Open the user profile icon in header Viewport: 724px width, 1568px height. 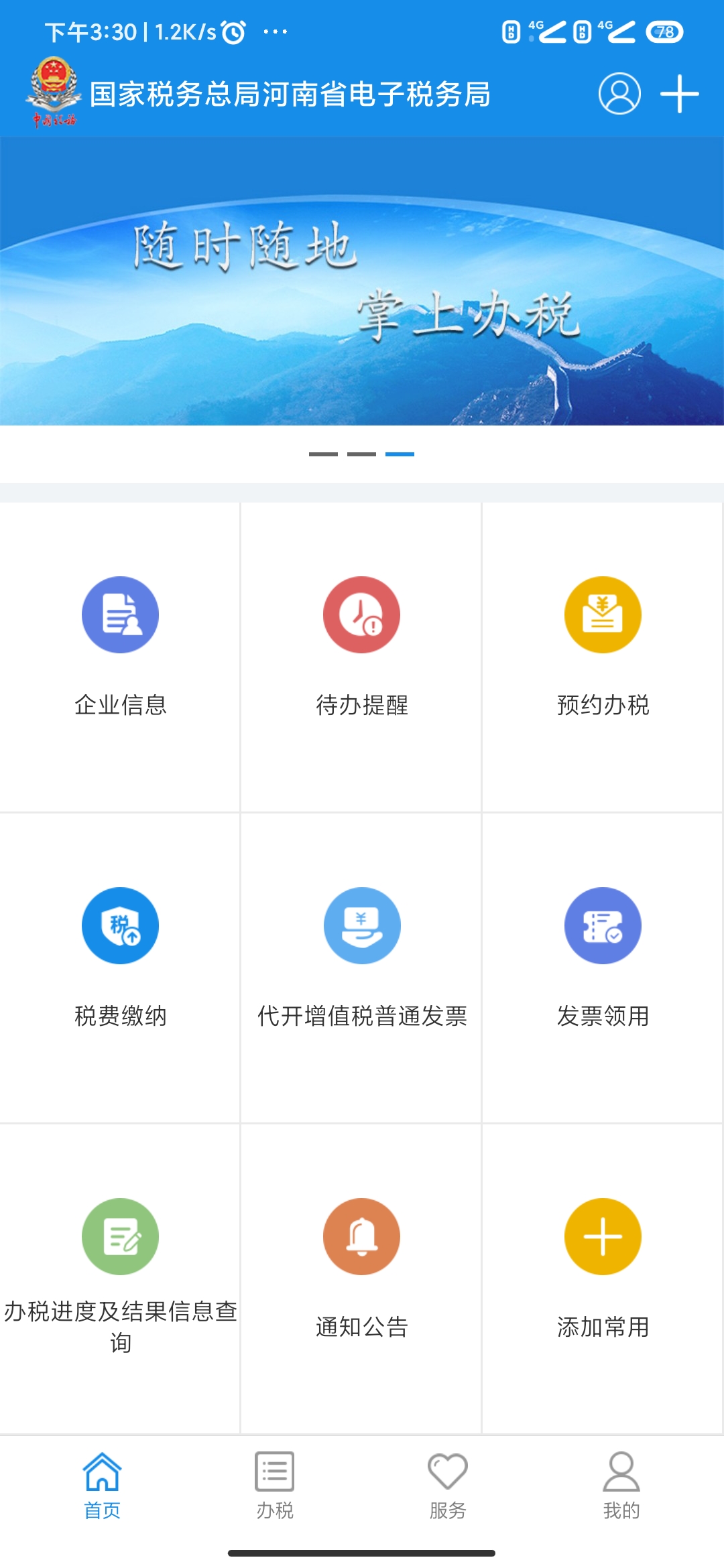[x=619, y=94]
